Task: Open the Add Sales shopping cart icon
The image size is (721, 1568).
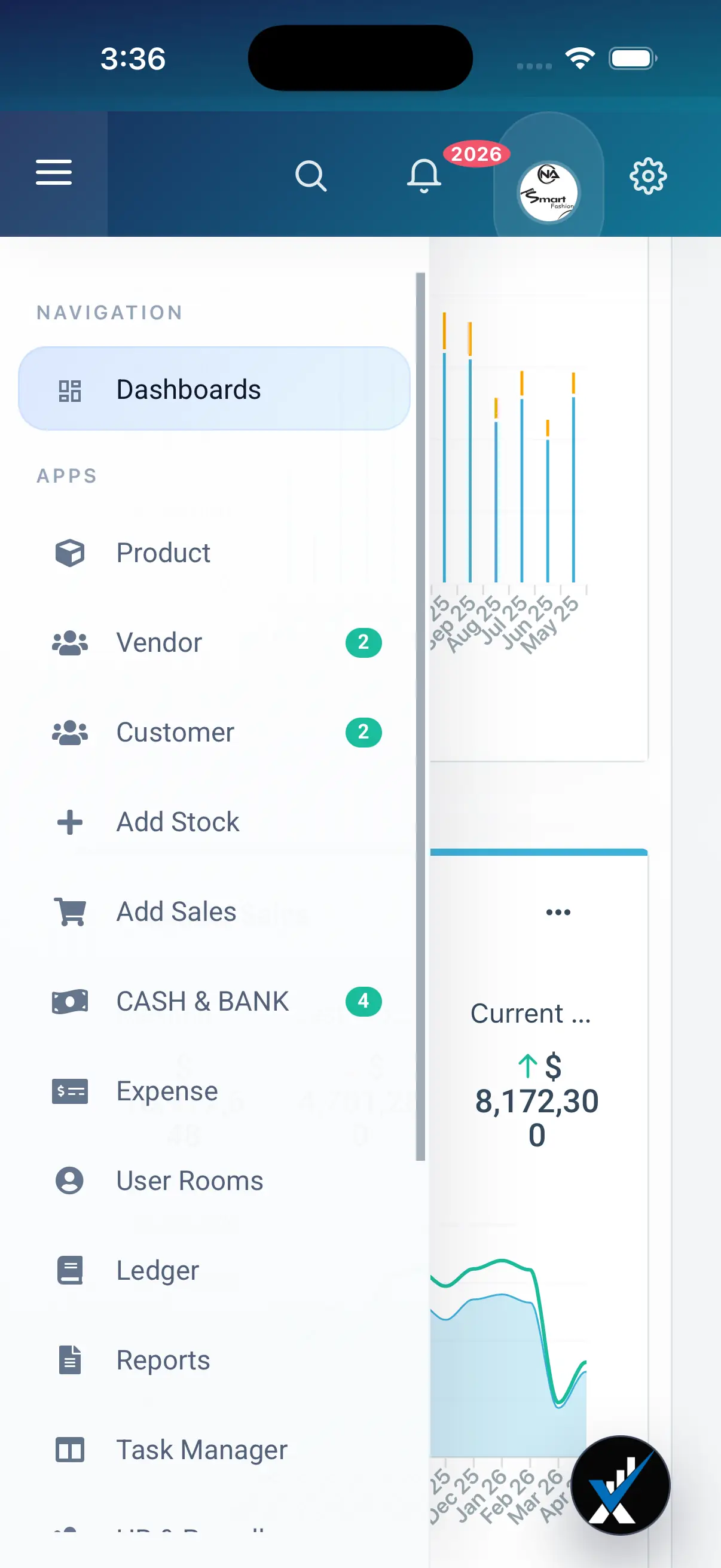Action: pos(69,911)
